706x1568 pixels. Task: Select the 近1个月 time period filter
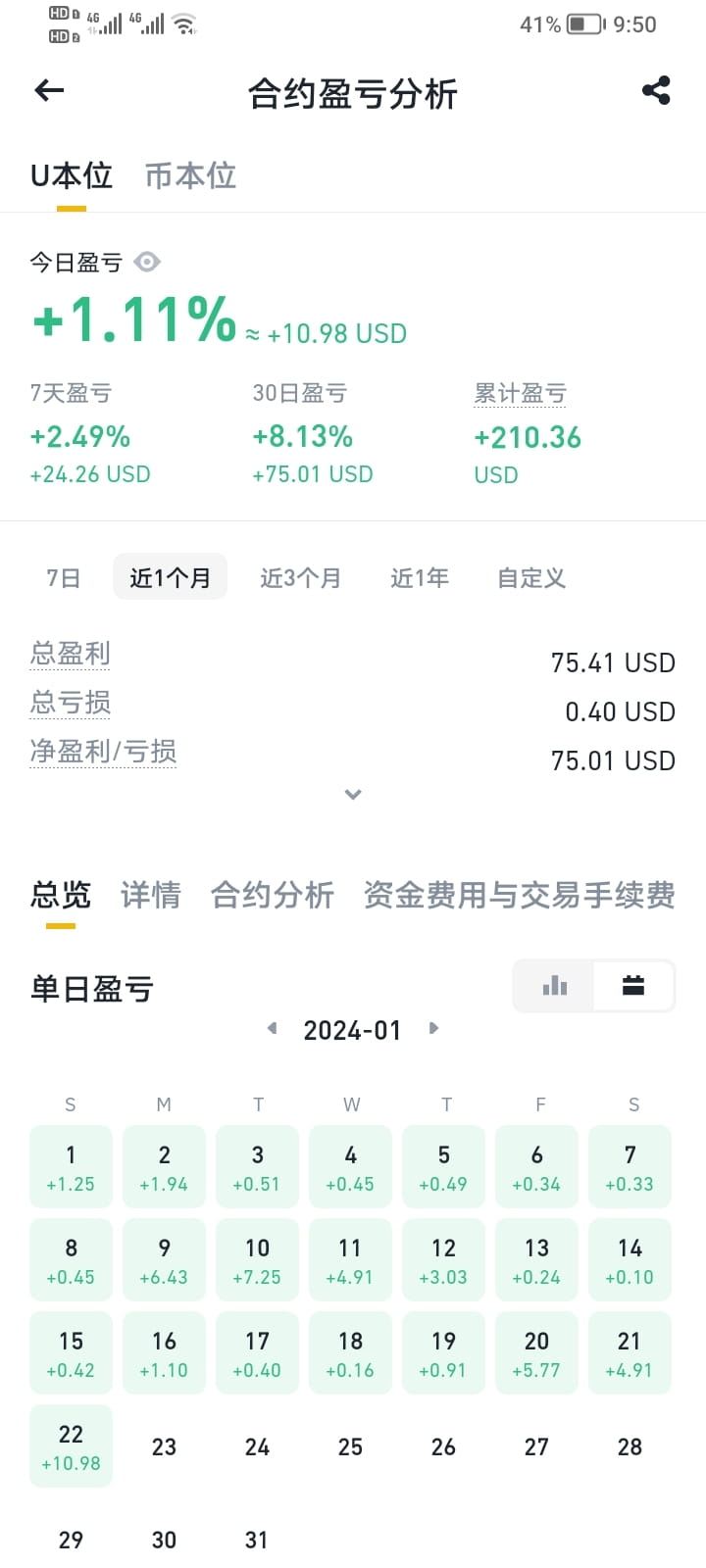[x=170, y=577]
